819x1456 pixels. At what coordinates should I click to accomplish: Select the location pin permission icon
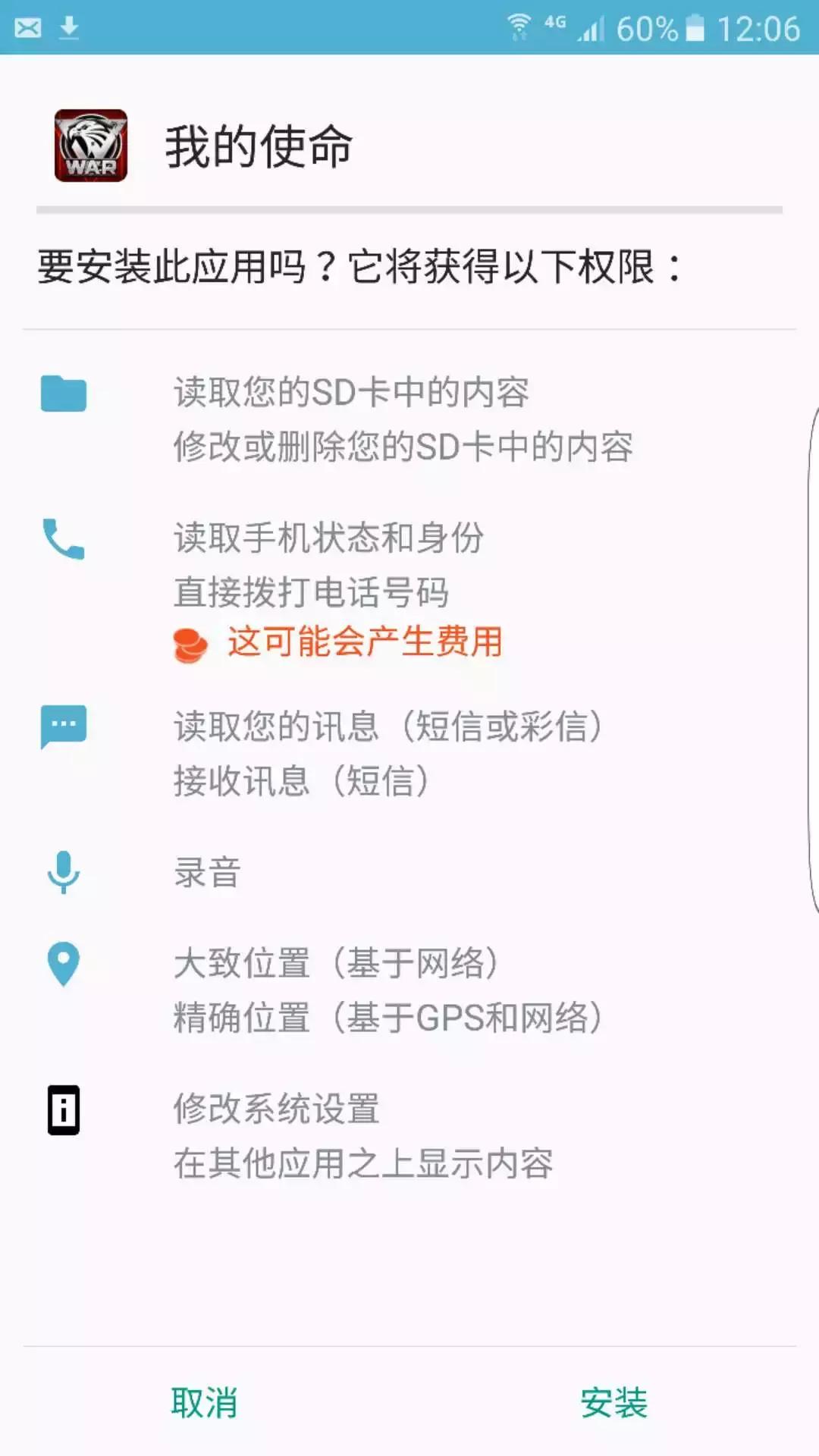tap(64, 963)
